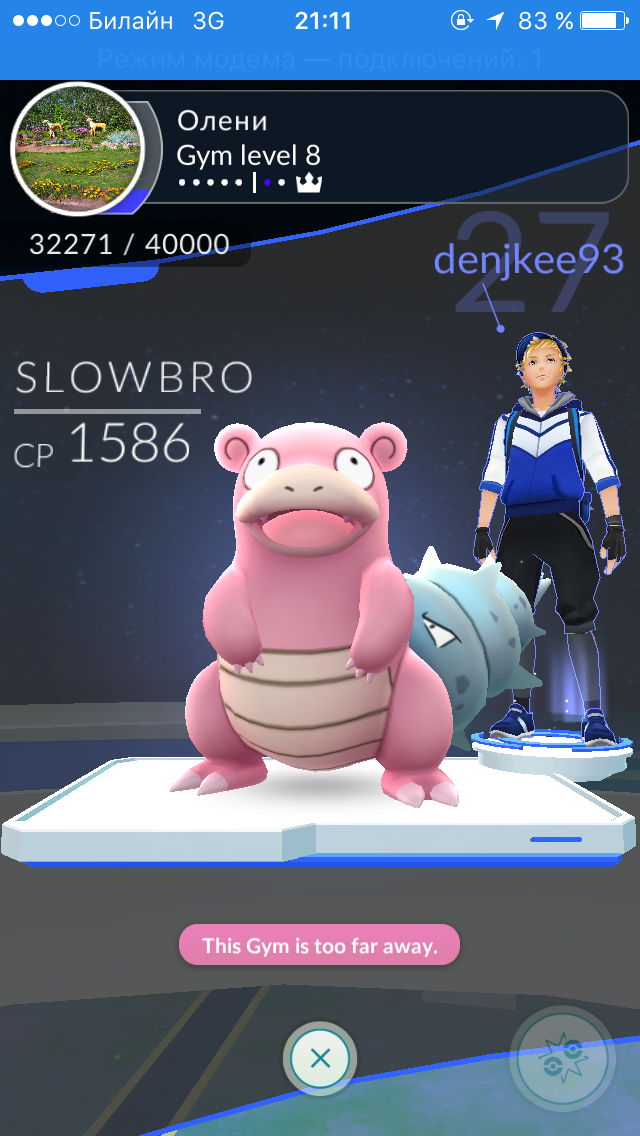Close the gym view
The height and width of the screenshot is (1136, 640).
(x=320, y=1058)
